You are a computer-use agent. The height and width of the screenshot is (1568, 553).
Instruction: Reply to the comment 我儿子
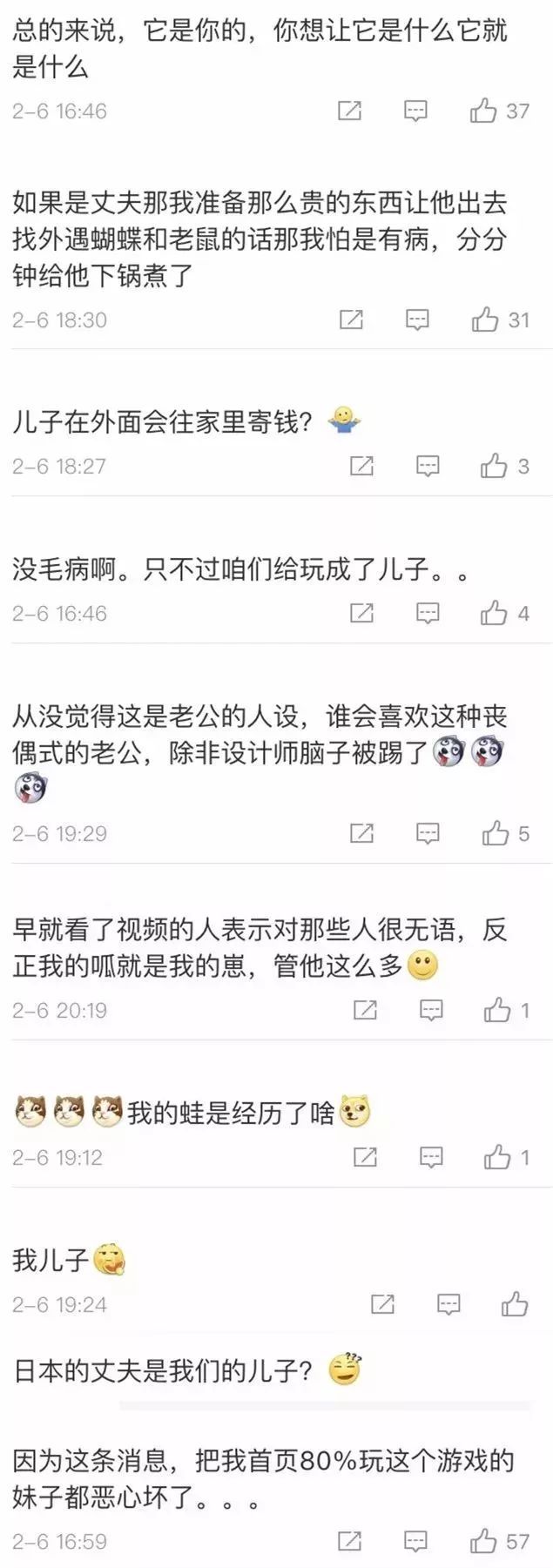pyautogui.click(x=448, y=1304)
